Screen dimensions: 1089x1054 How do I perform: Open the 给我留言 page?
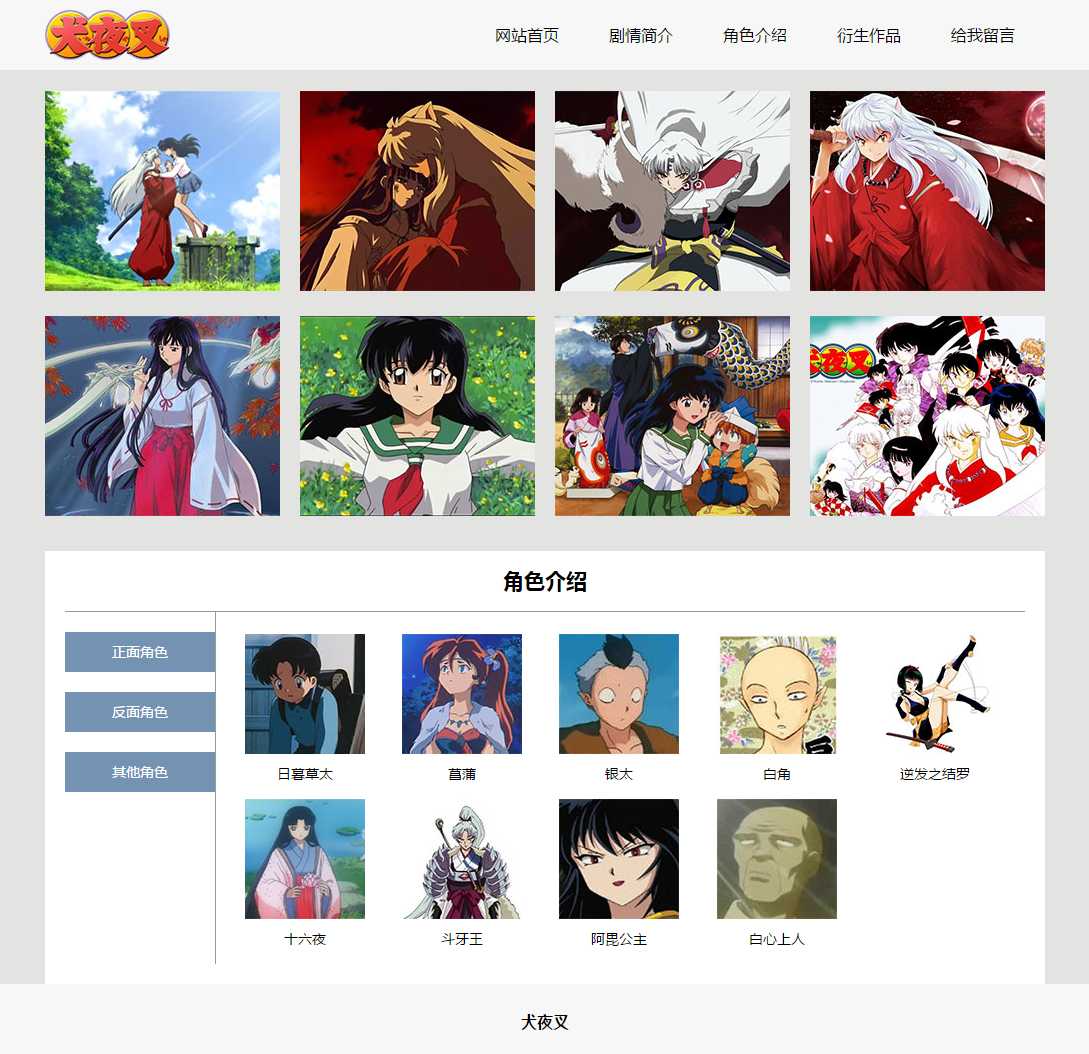tap(983, 36)
